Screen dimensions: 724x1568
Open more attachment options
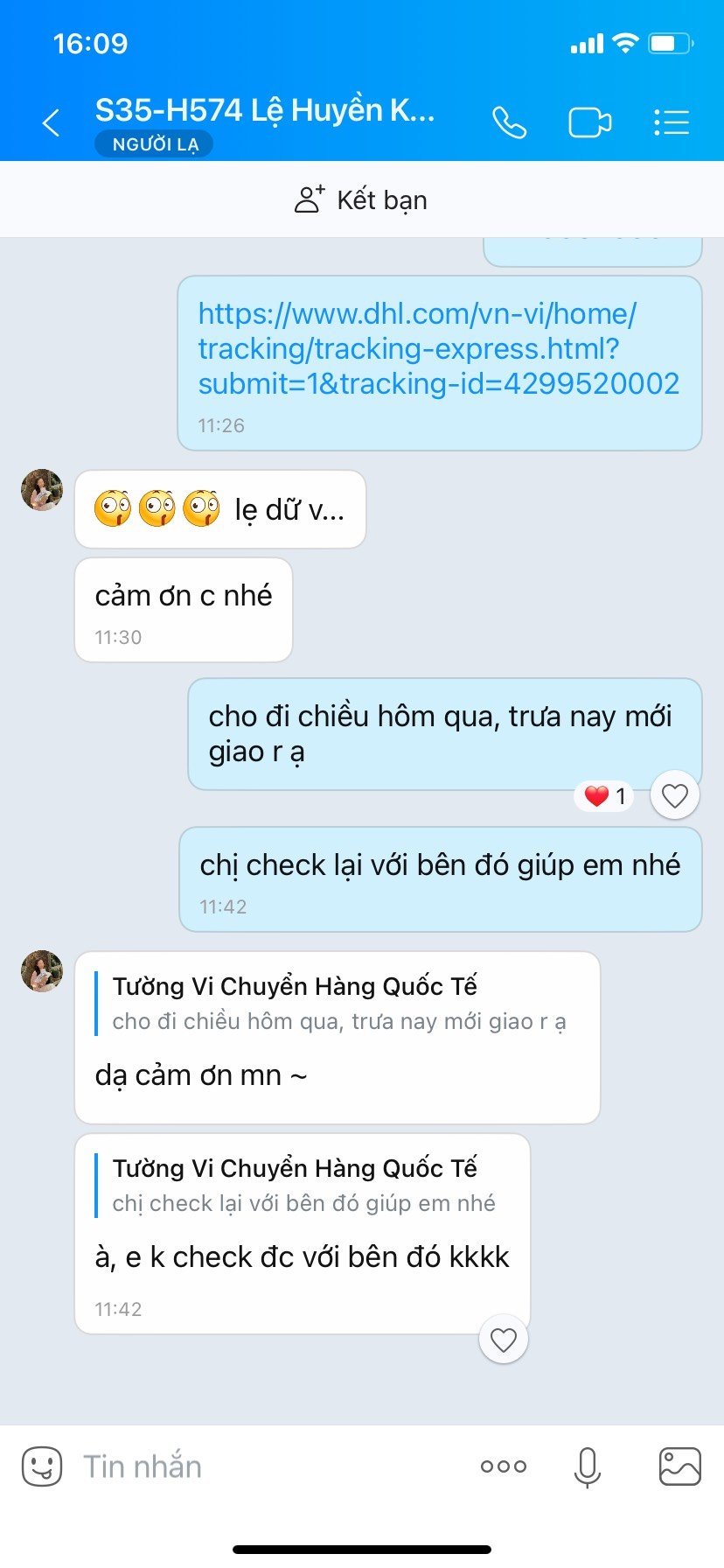[x=504, y=1466]
